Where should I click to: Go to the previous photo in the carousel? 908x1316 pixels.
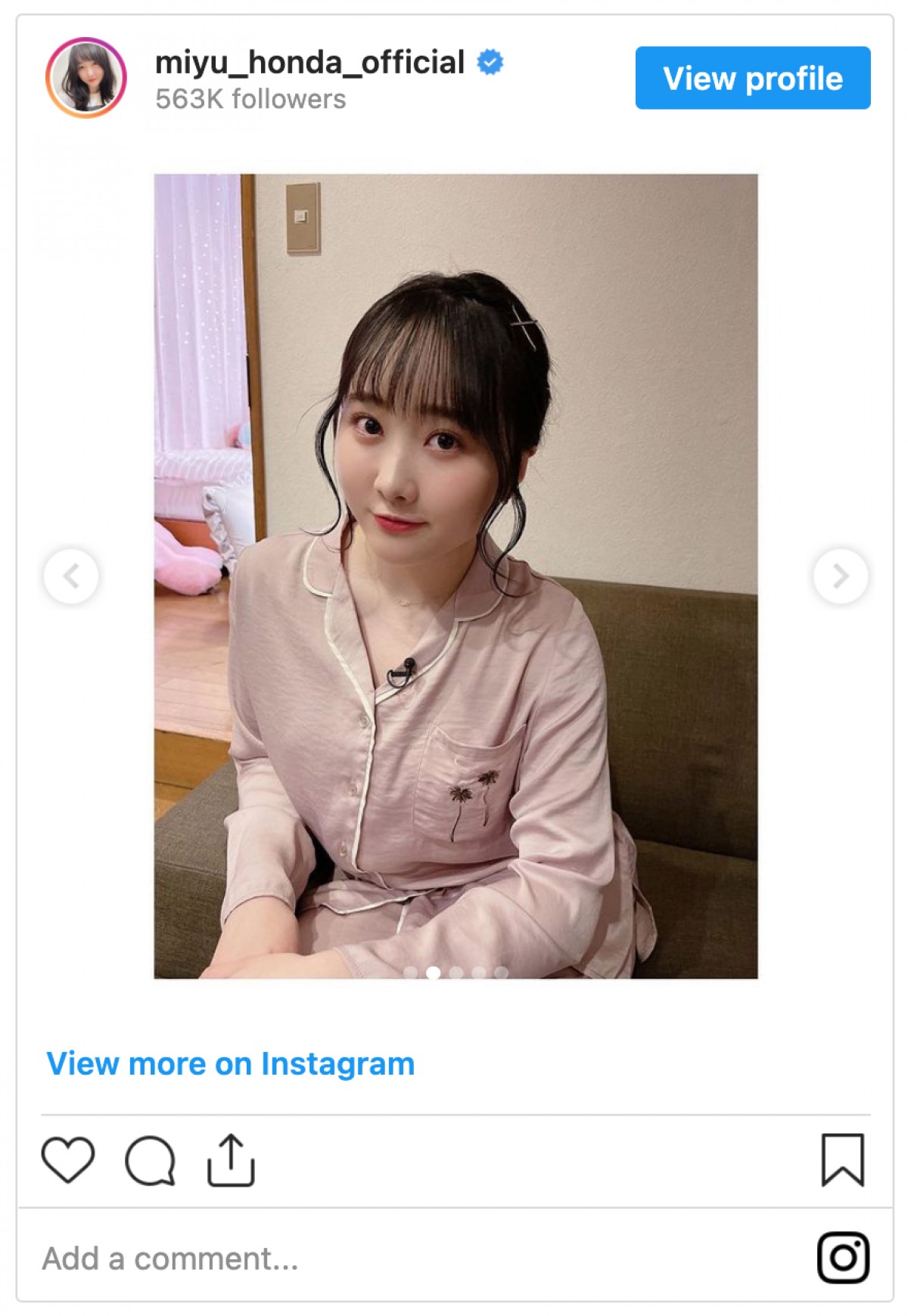pos(71,576)
